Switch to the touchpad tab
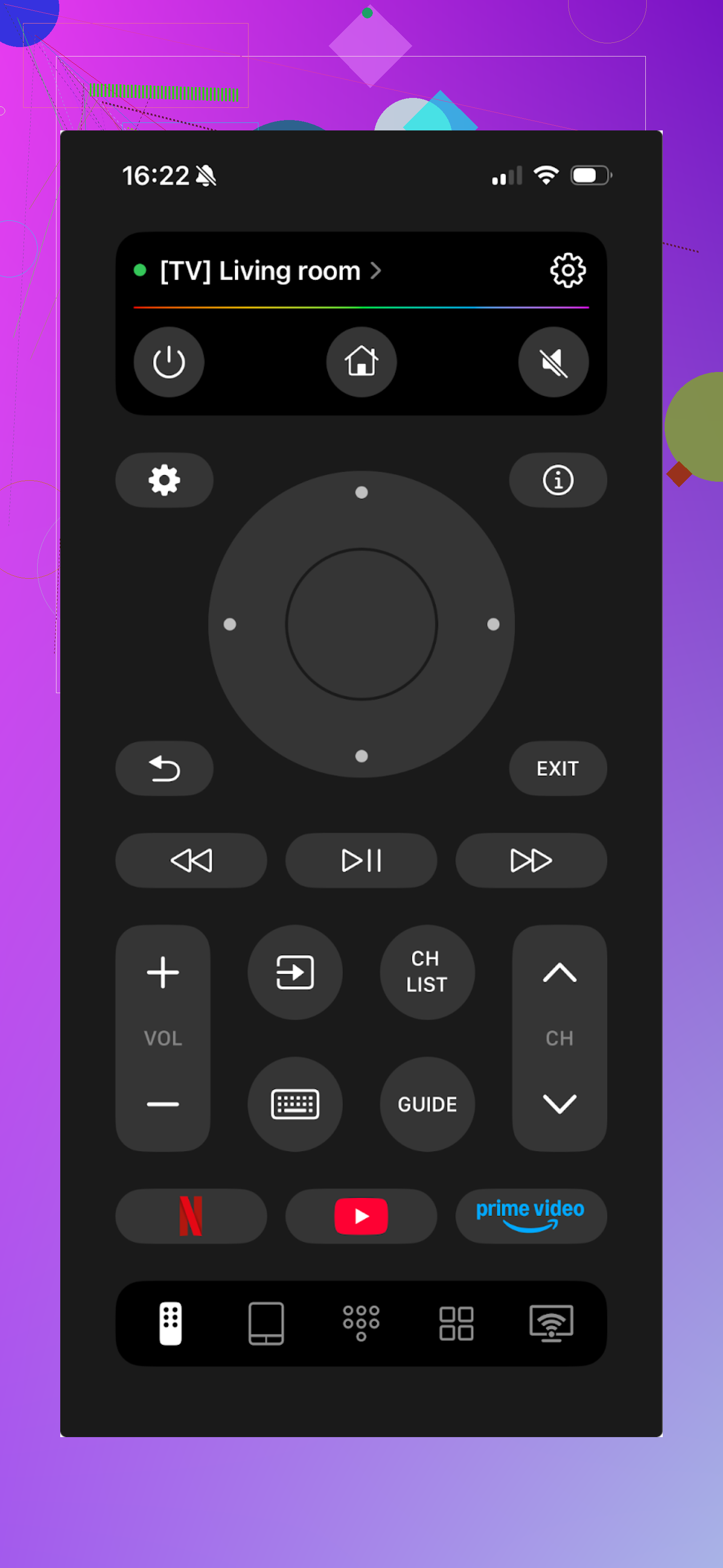 point(266,1323)
